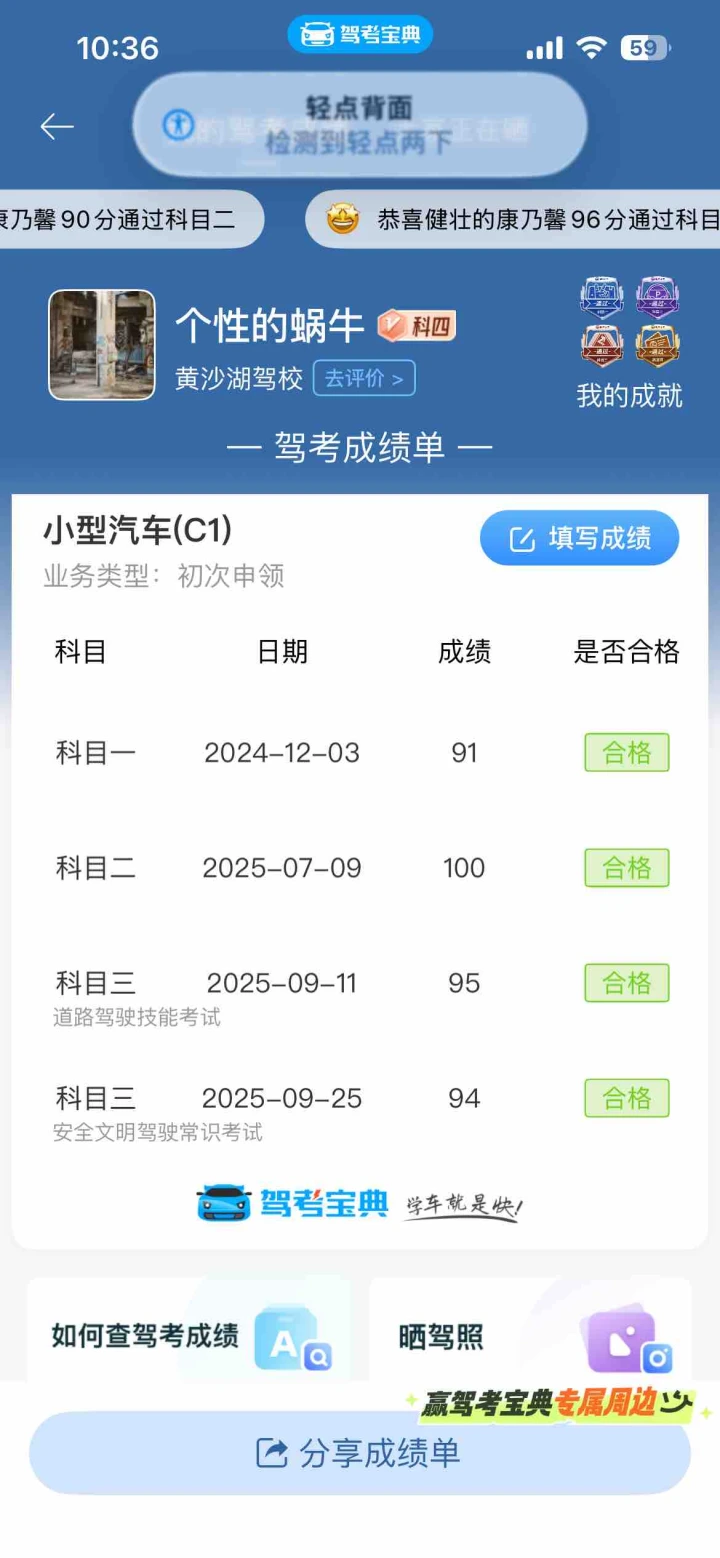Tap 分享成绩单 to share the score sheet
Viewport: 720px width, 1558px height.
[x=360, y=1453]
